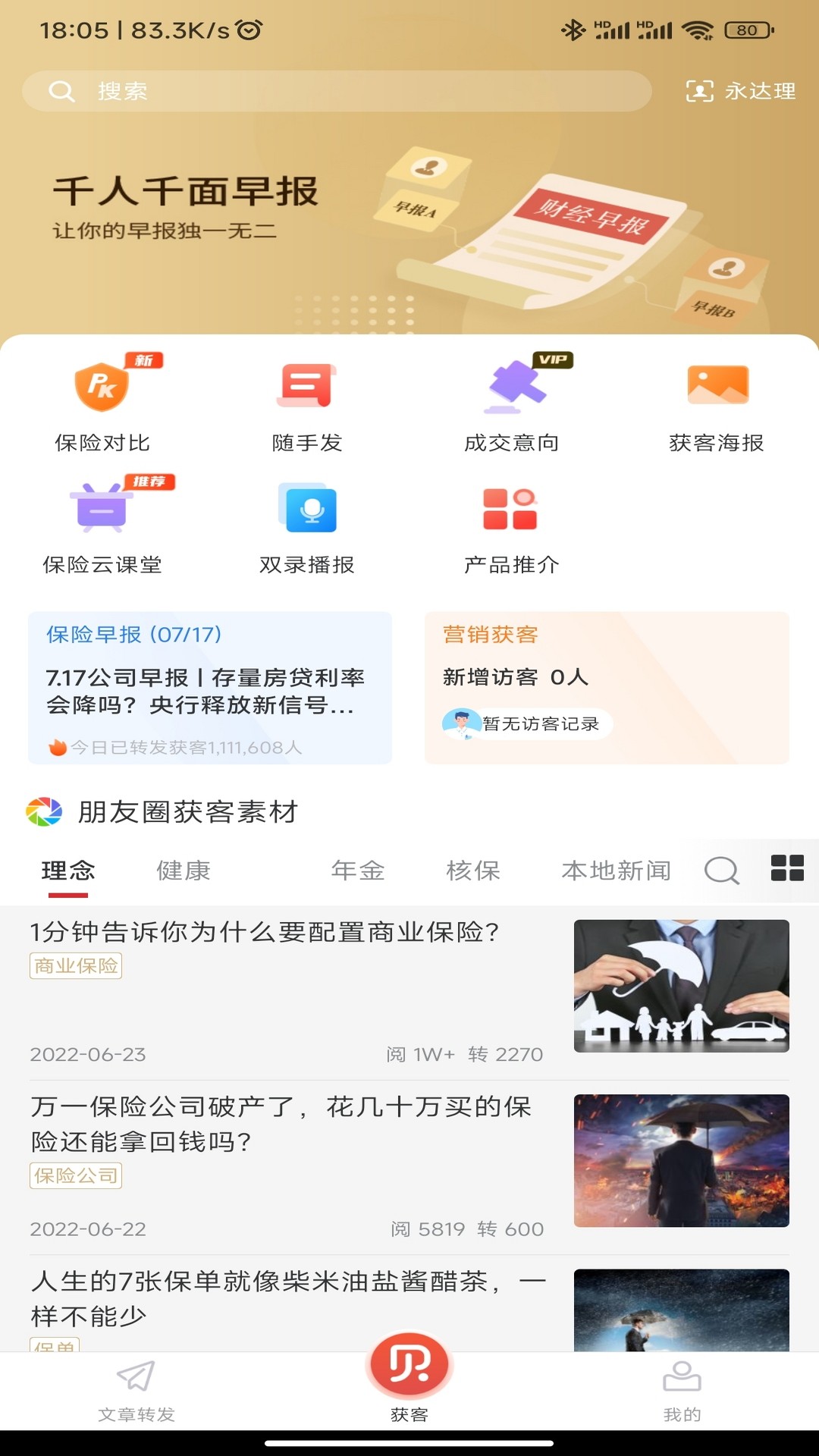Open 产品推介 shortcut

tap(512, 525)
